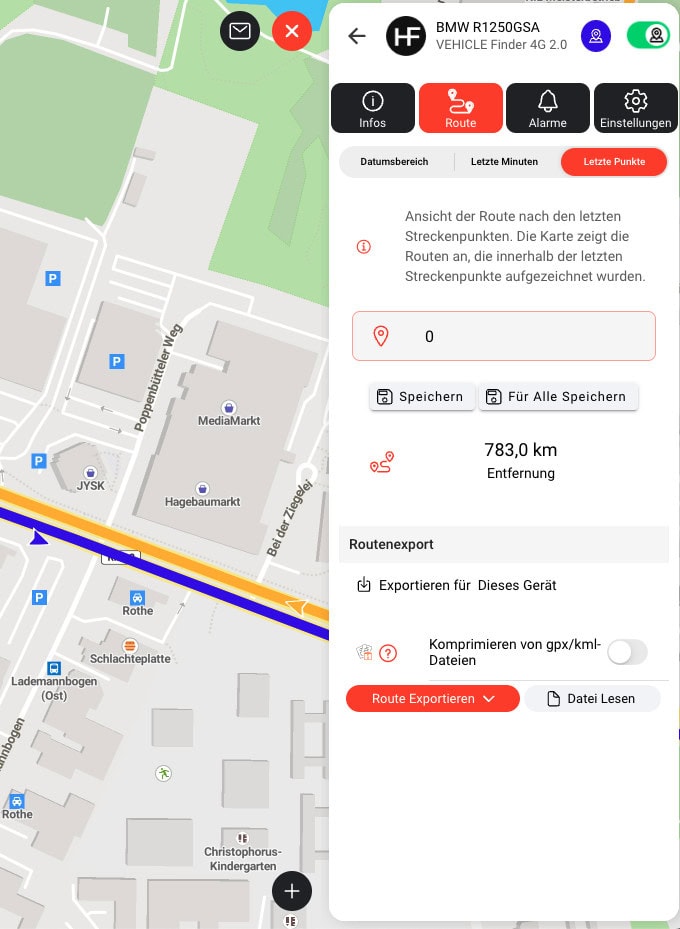Tap the purple map locate icon
The width and height of the screenshot is (680, 929).
tap(596, 36)
